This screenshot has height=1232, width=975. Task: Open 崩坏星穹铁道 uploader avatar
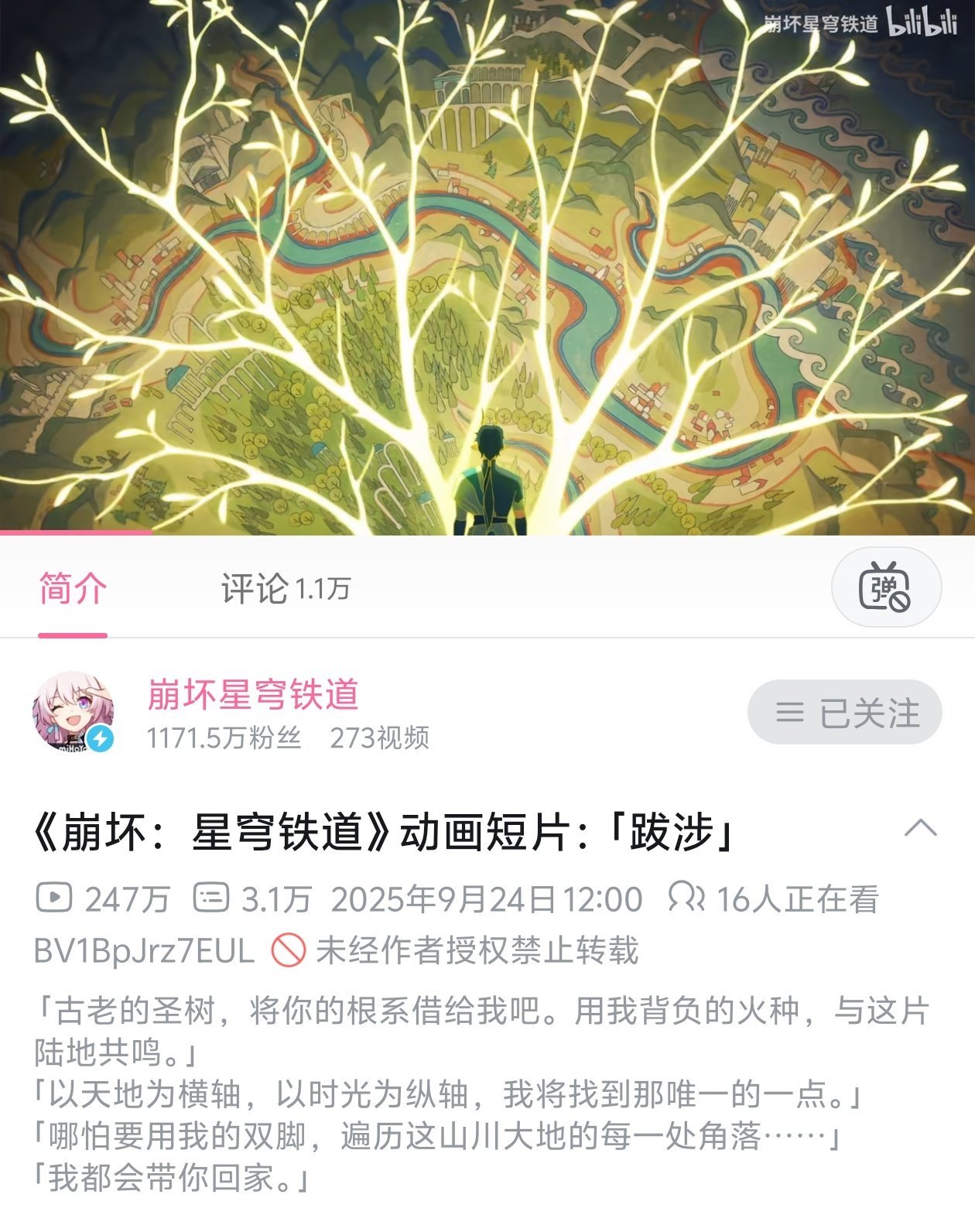pos(73,711)
